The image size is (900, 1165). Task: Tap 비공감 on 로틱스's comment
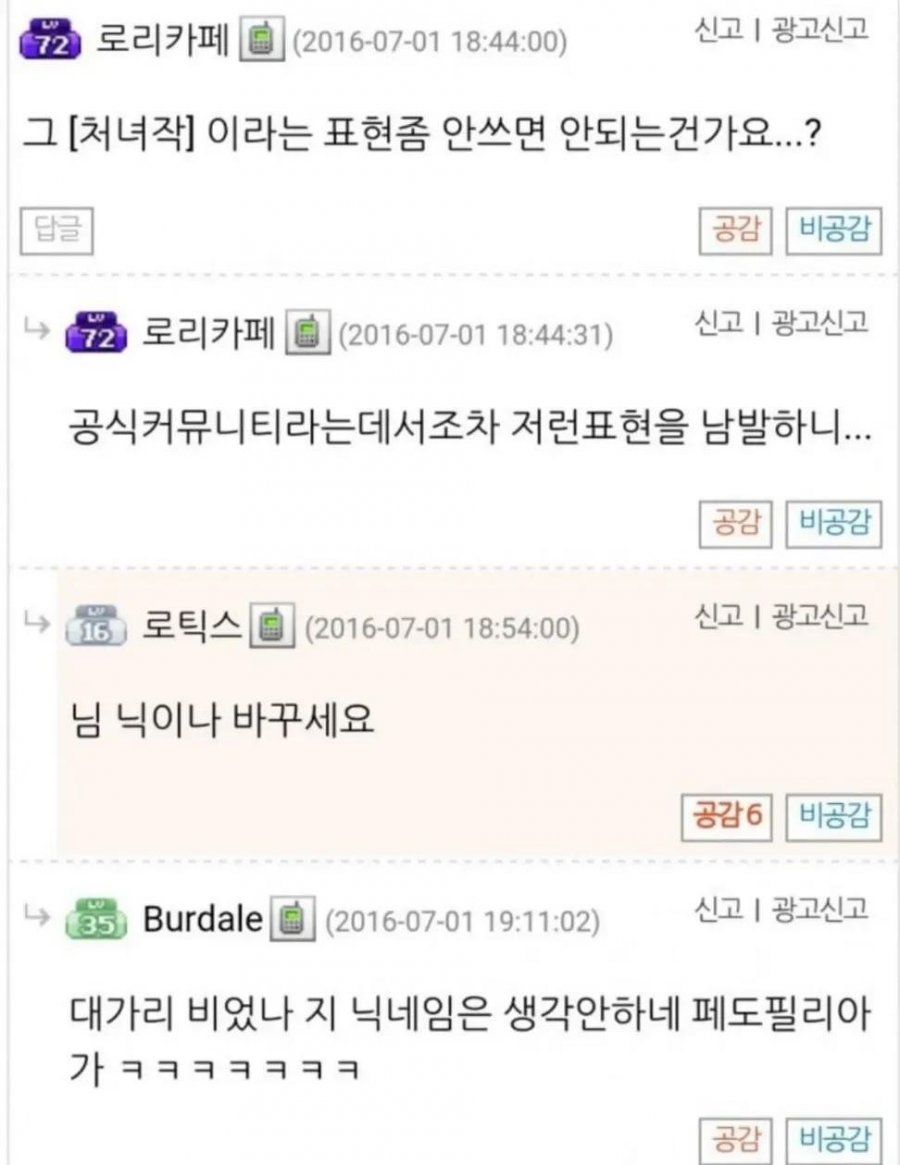[834, 815]
